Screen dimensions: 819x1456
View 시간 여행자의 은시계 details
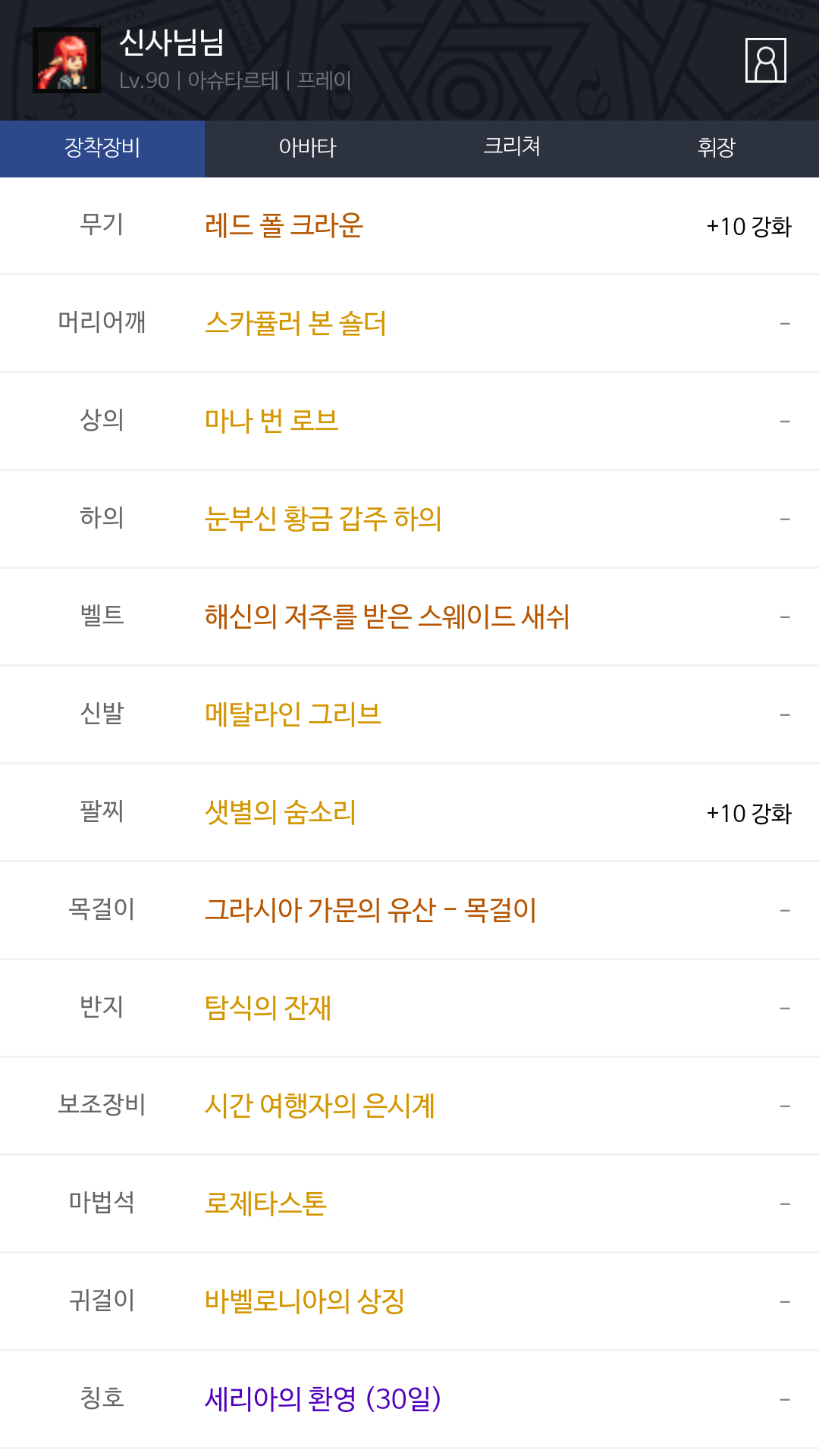point(320,1106)
